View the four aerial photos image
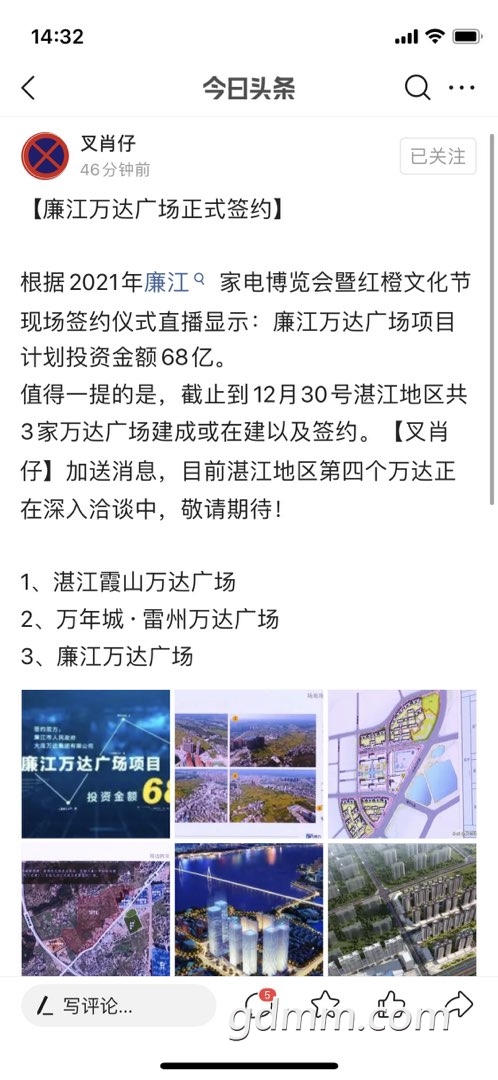Viewport: 498px width, 1080px height. pyautogui.click(x=249, y=763)
